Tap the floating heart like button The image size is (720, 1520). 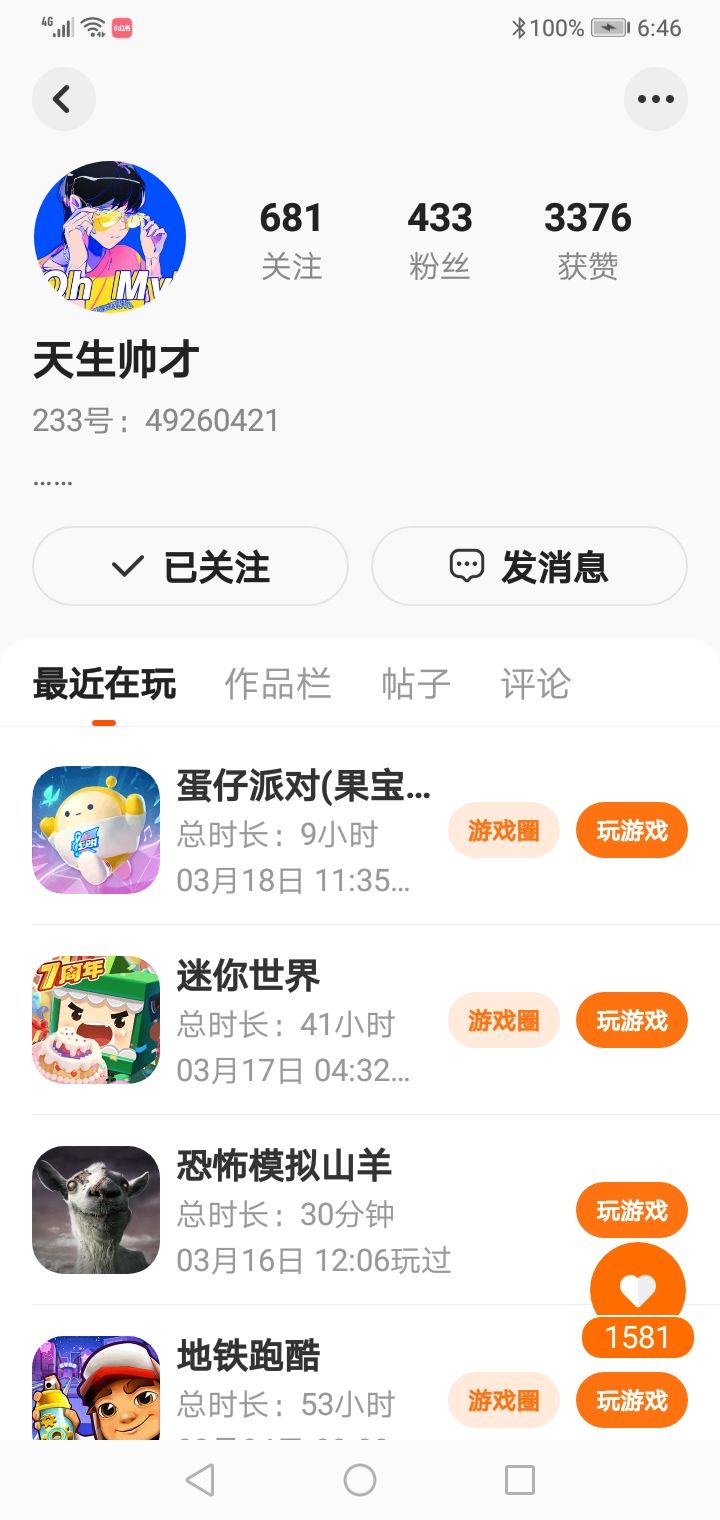pos(638,1290)
